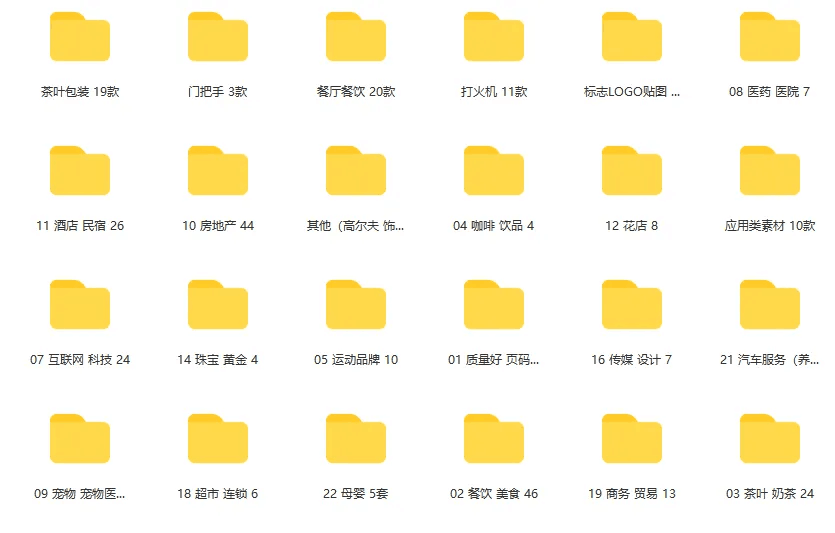Open the 22 母婴 5套 folder
Screen dimensions: 835x533
tap(356, 440)
